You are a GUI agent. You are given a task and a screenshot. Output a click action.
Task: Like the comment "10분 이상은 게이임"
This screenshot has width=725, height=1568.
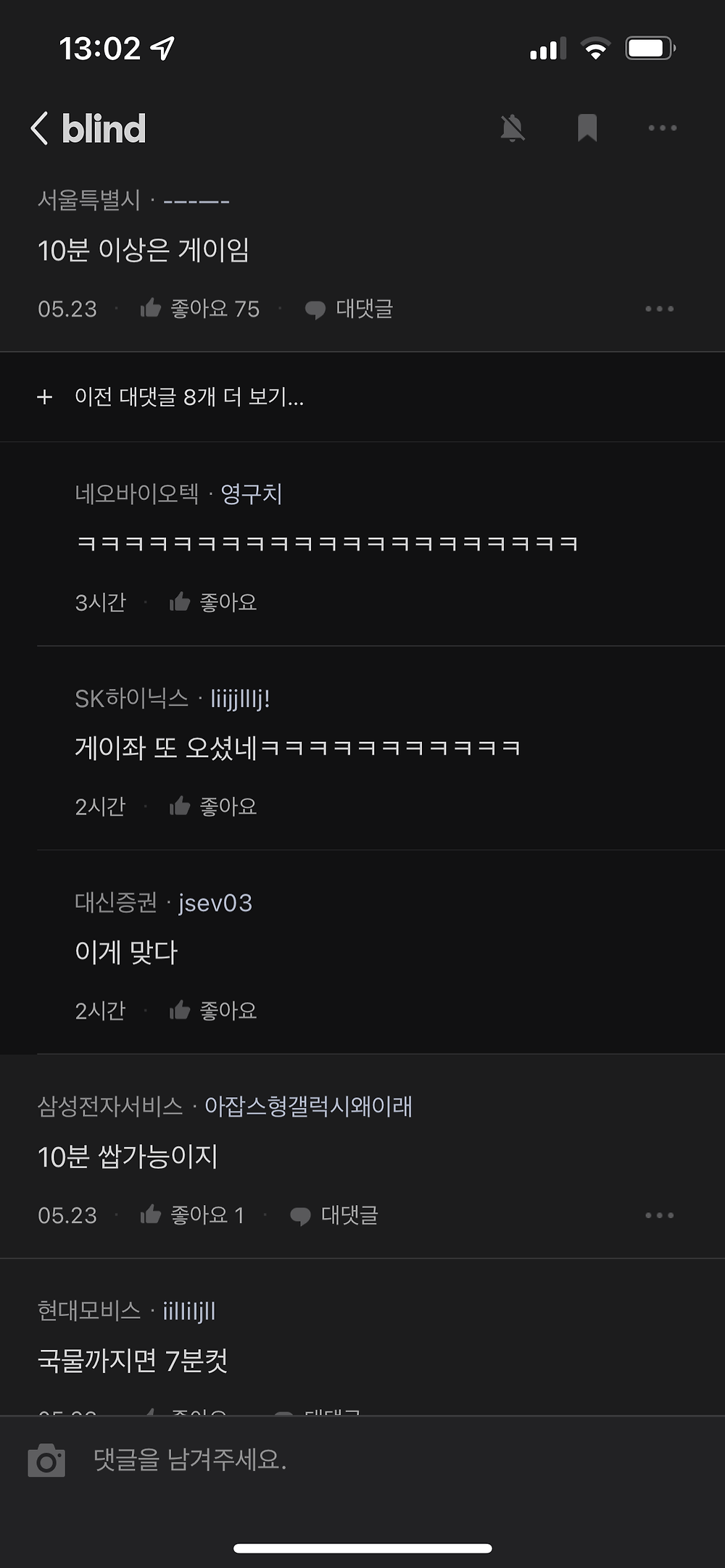(x=199, y=309)
